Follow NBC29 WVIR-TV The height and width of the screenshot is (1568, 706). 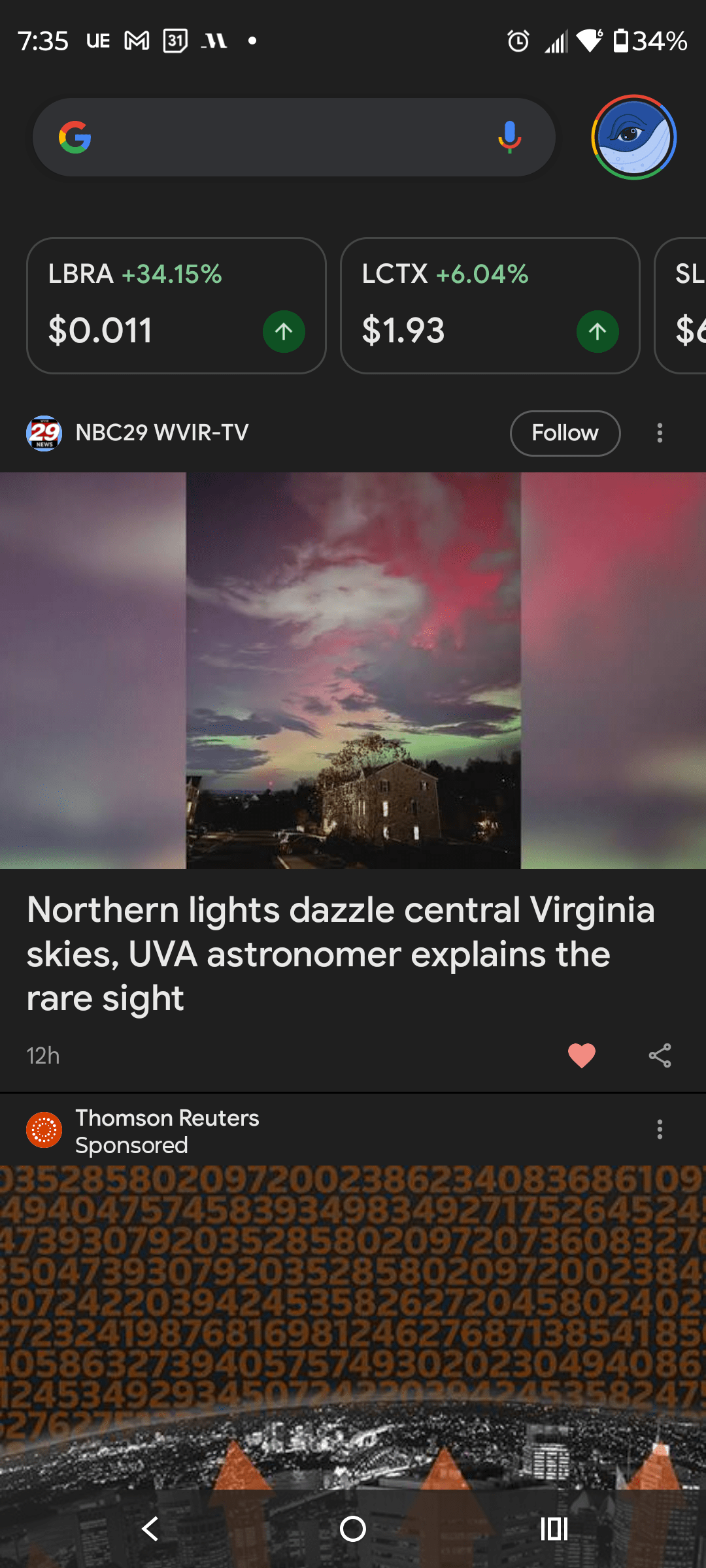[565, 433]
